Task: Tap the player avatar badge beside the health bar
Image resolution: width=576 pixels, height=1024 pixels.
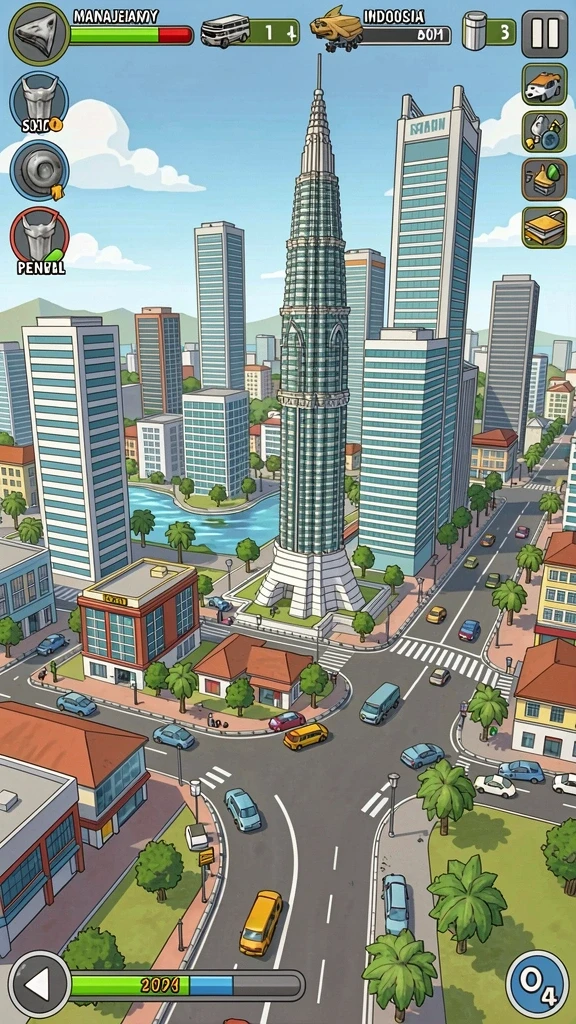Action: (39, 33)
